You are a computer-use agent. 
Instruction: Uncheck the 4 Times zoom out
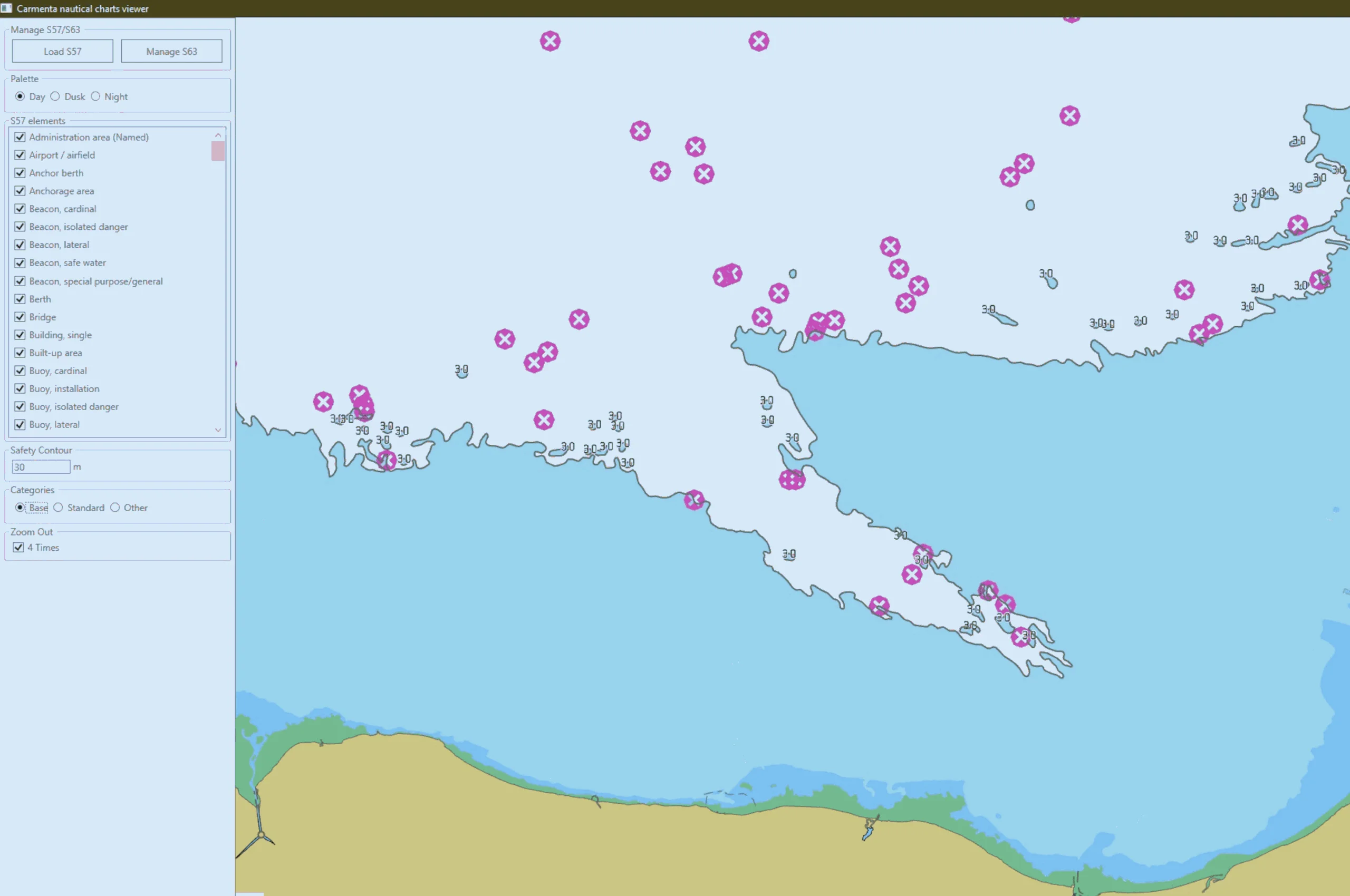point(19,548)
